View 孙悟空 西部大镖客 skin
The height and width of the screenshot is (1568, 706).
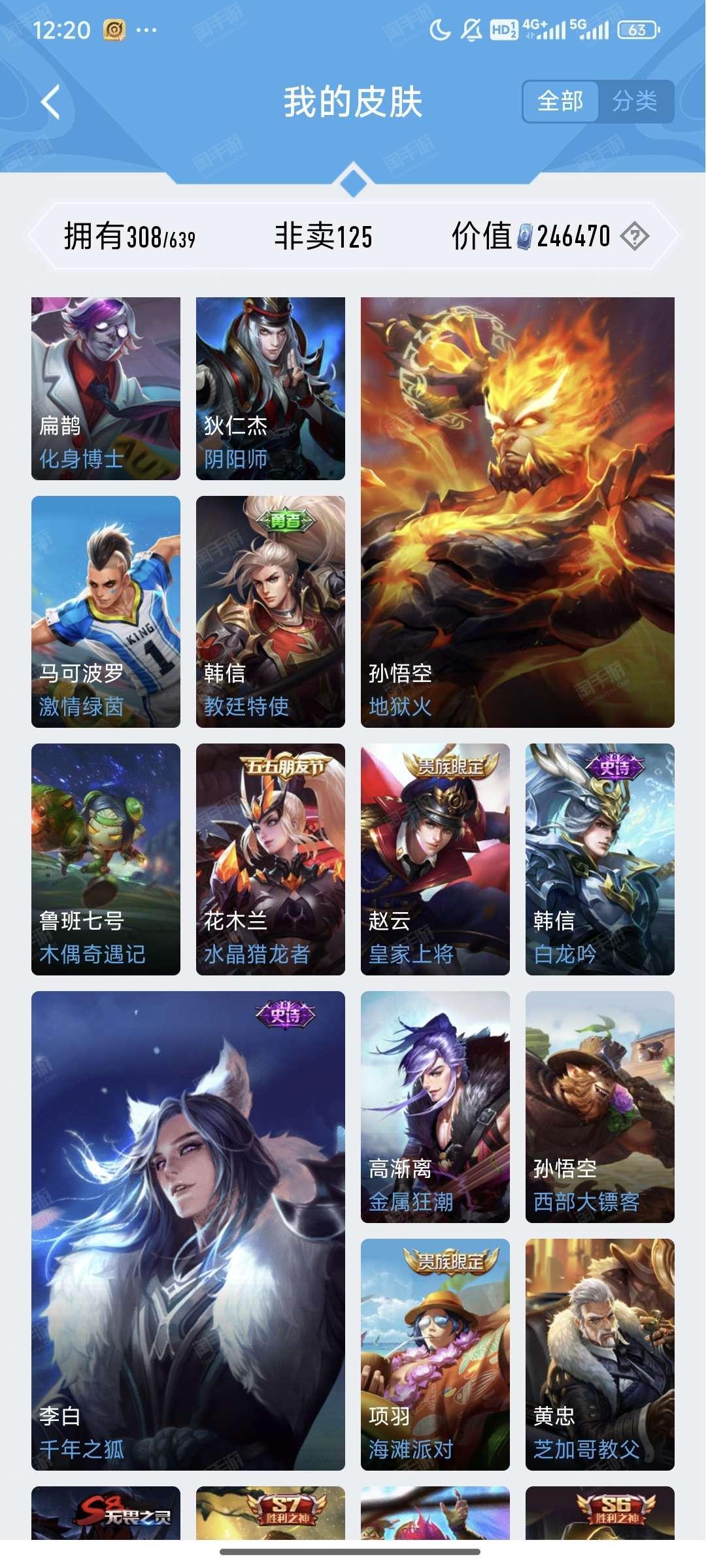pos(600,1107)
